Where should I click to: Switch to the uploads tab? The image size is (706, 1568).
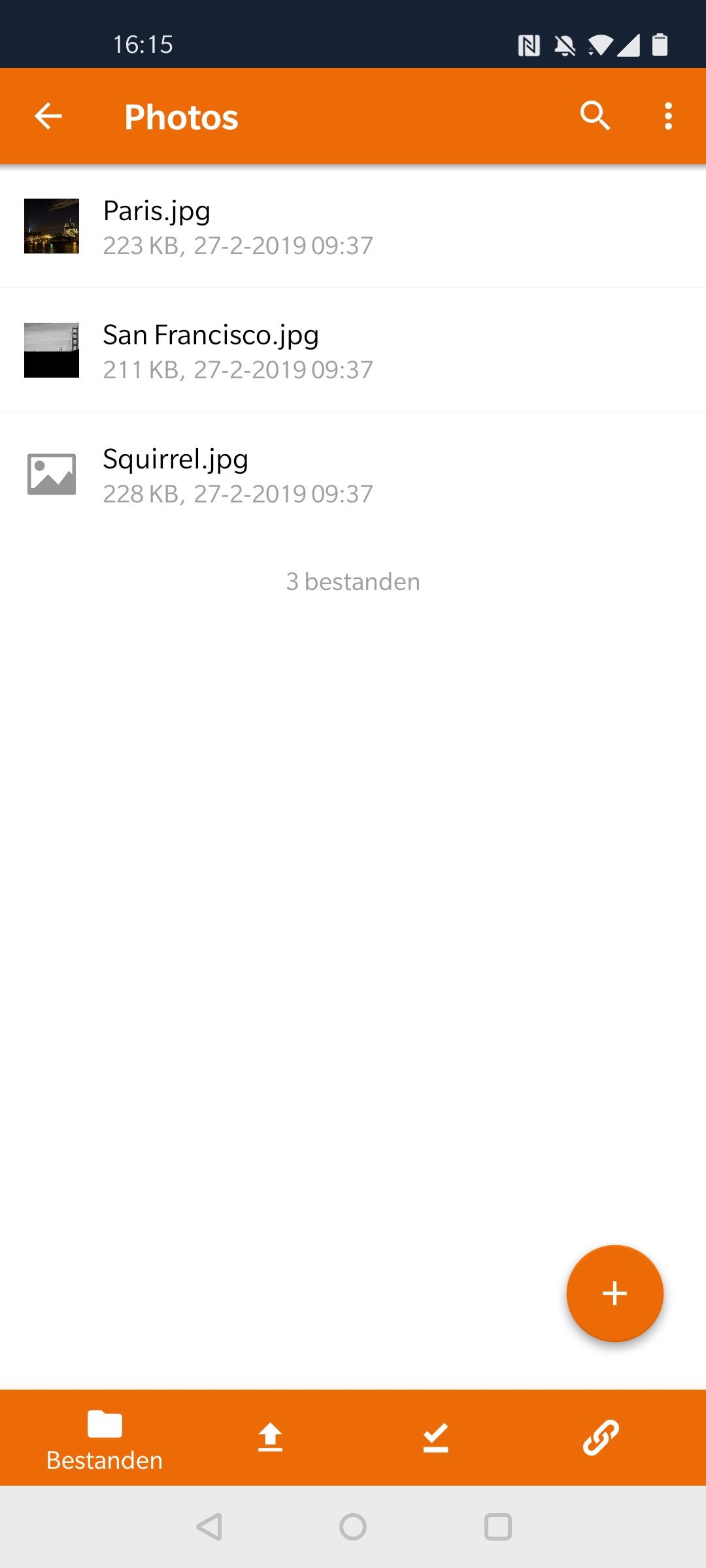(x=270, y=1437)
